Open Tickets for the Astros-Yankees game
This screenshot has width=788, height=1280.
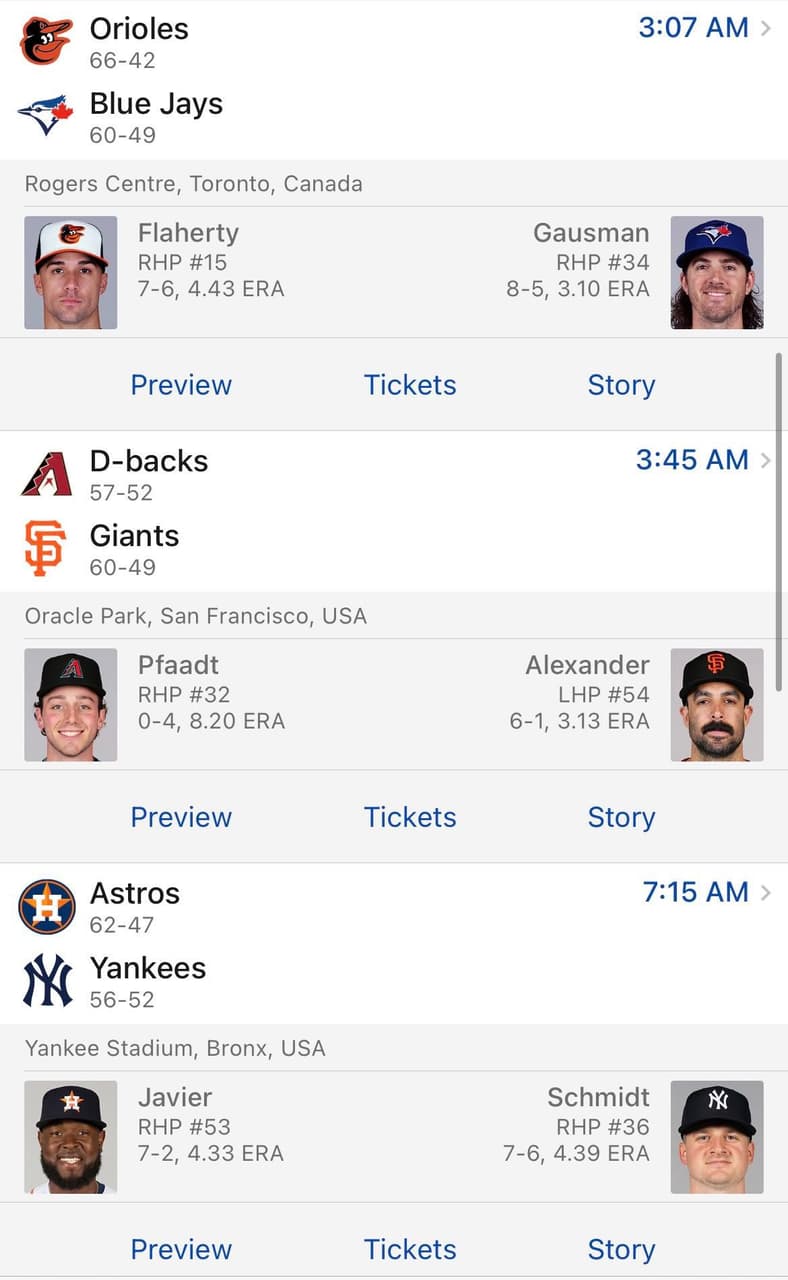tap(410, 1249)
